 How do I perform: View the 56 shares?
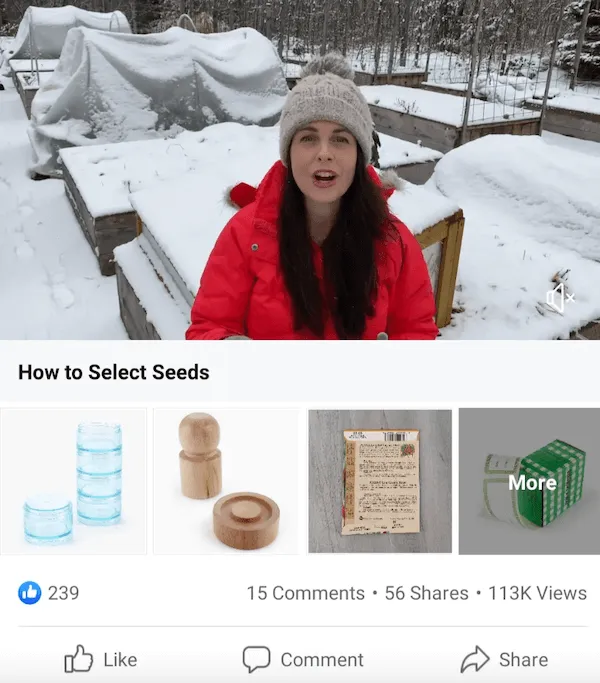(426, 593)
